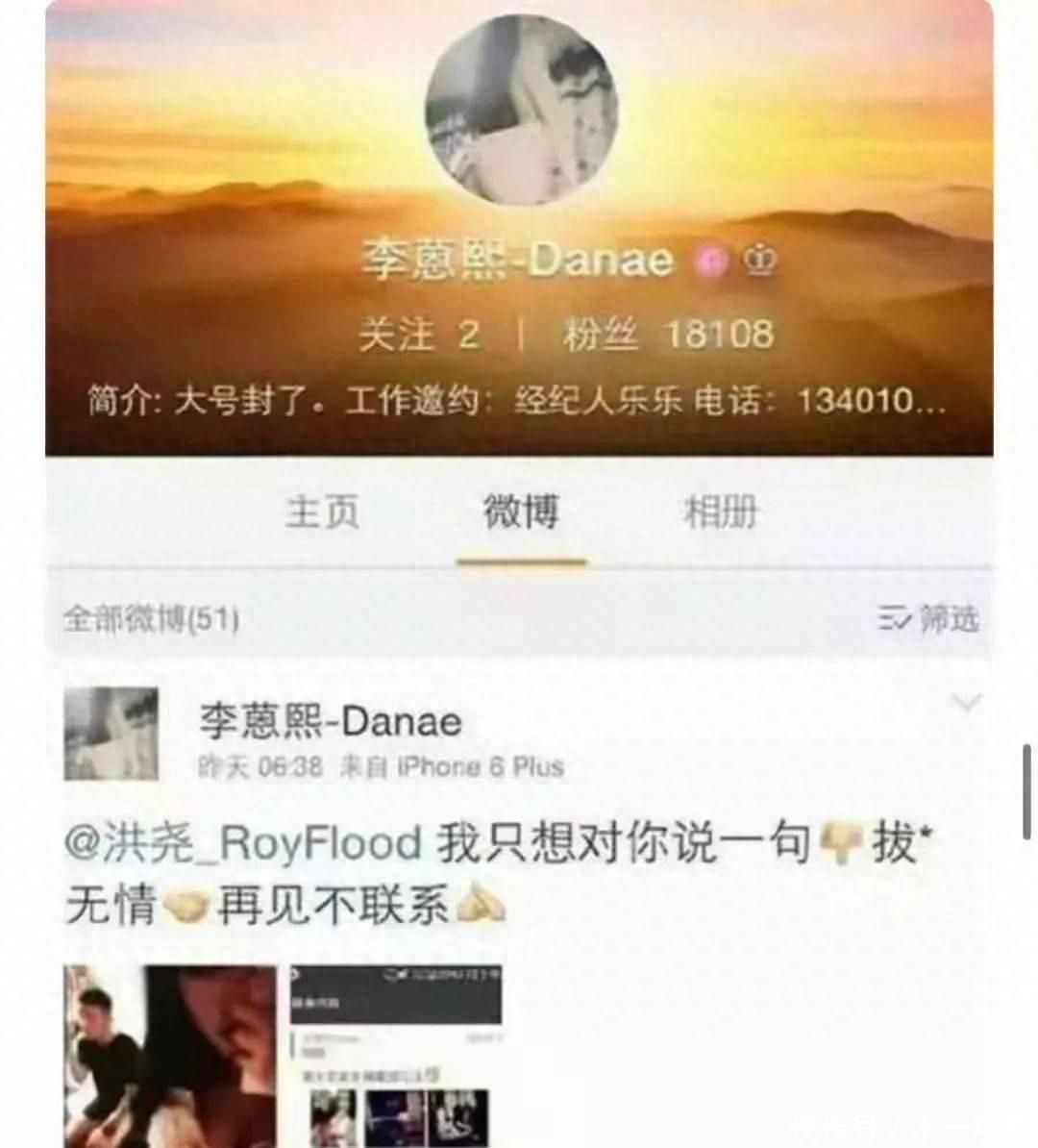Switch to the 微博 tab
Screen dimensions: 1038x1148
click(520, 512)
